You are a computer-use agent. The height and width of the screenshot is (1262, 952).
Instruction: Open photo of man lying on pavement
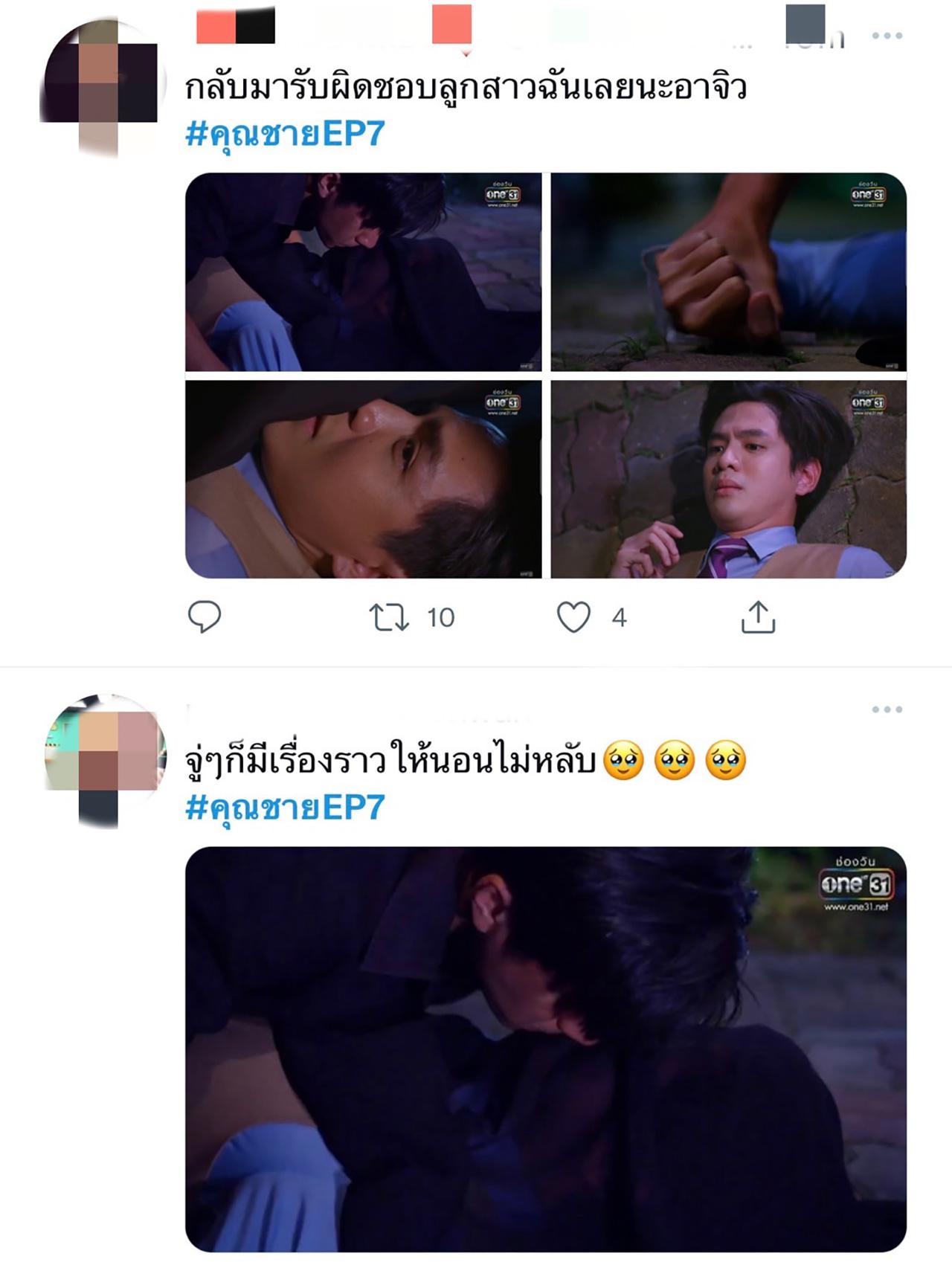(x=728, y=480)
